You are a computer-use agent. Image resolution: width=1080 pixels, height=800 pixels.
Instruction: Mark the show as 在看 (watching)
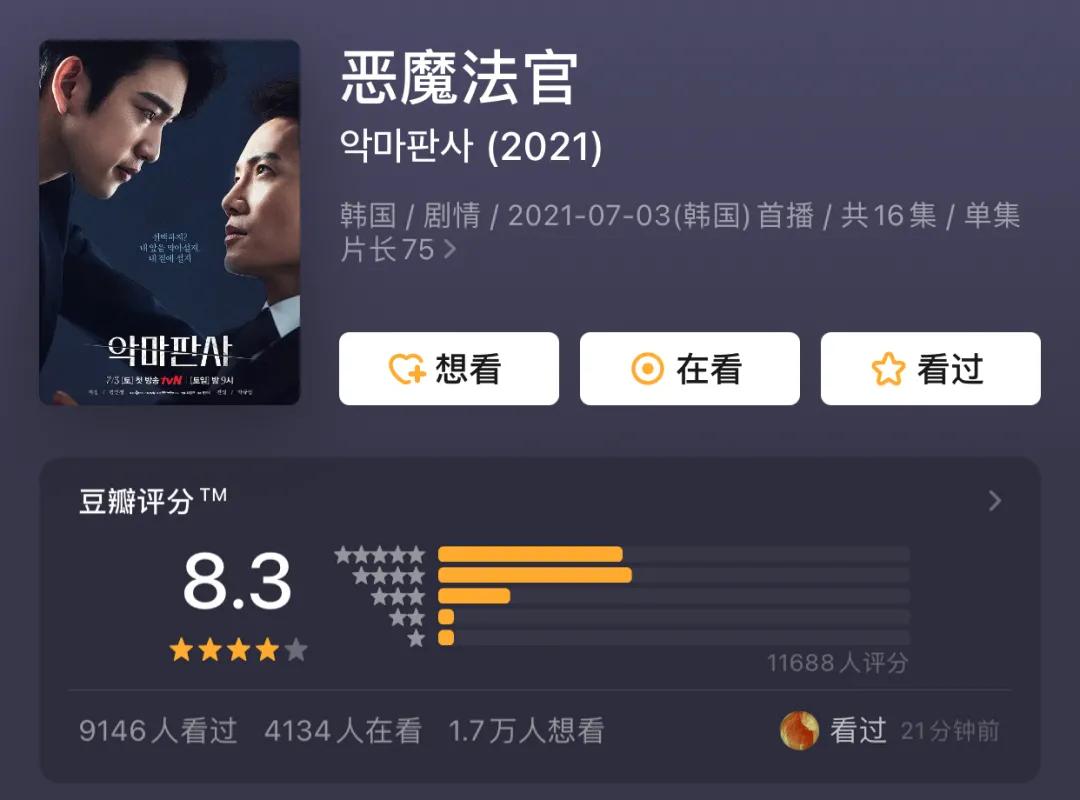tap(689, 369)
